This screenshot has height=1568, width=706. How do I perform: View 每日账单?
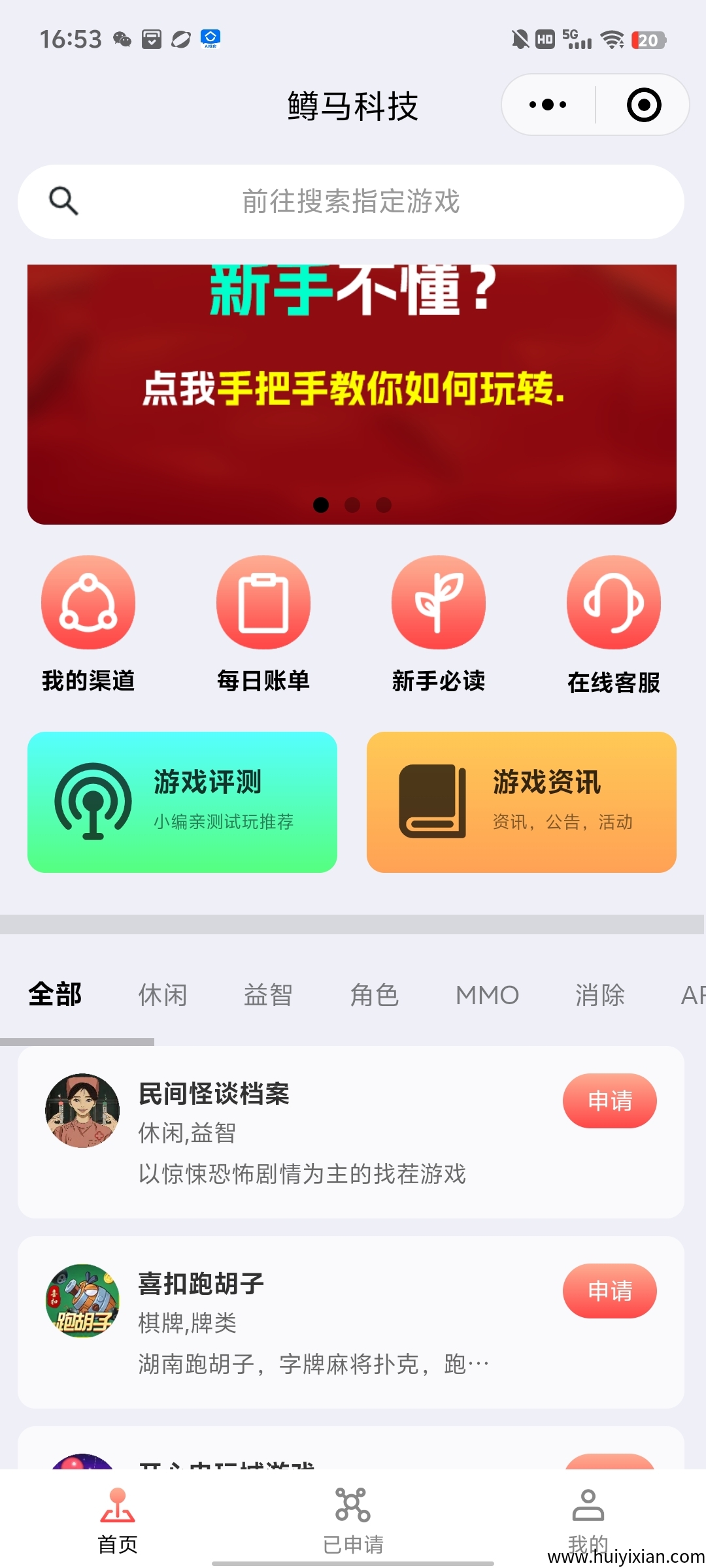click(x=263, y=623)
